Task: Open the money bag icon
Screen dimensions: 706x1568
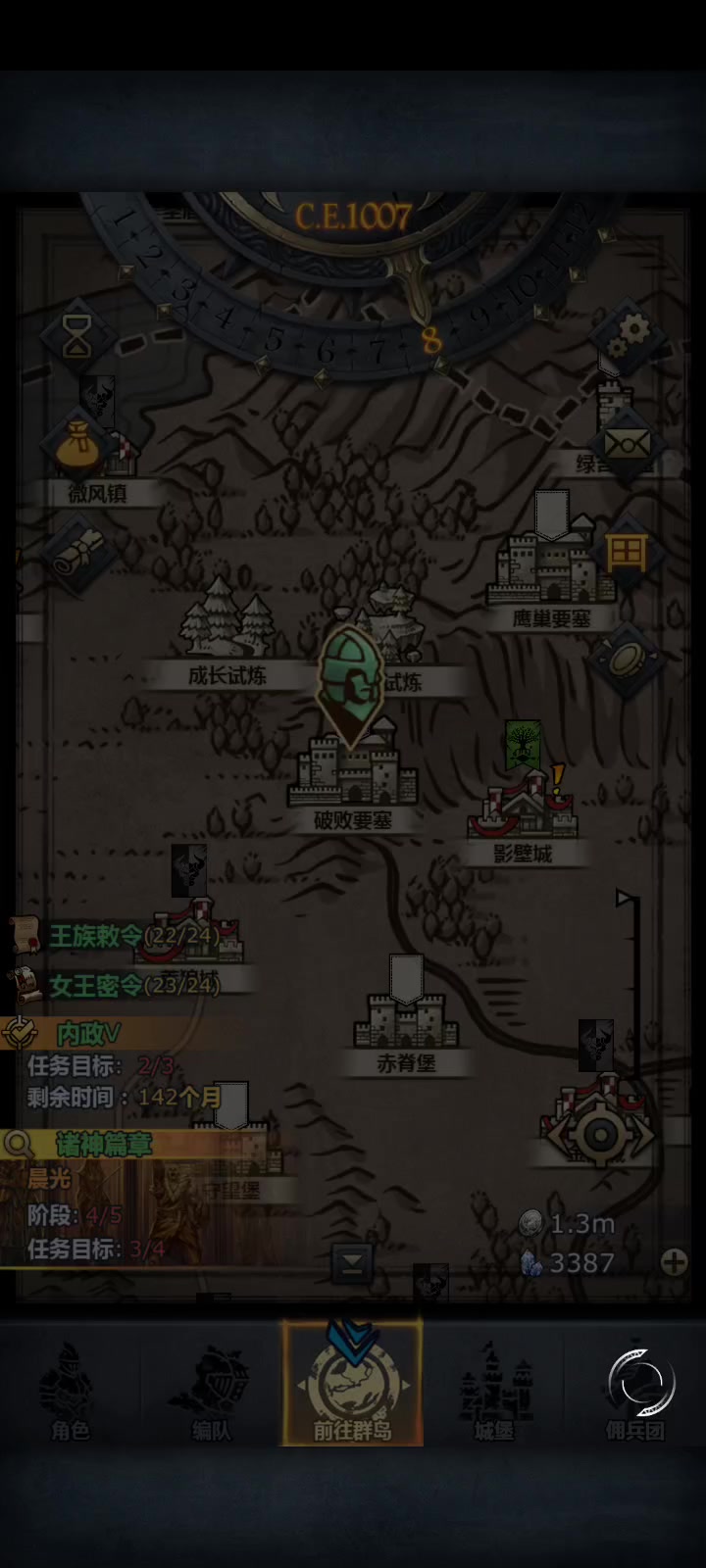Action: 77,445
